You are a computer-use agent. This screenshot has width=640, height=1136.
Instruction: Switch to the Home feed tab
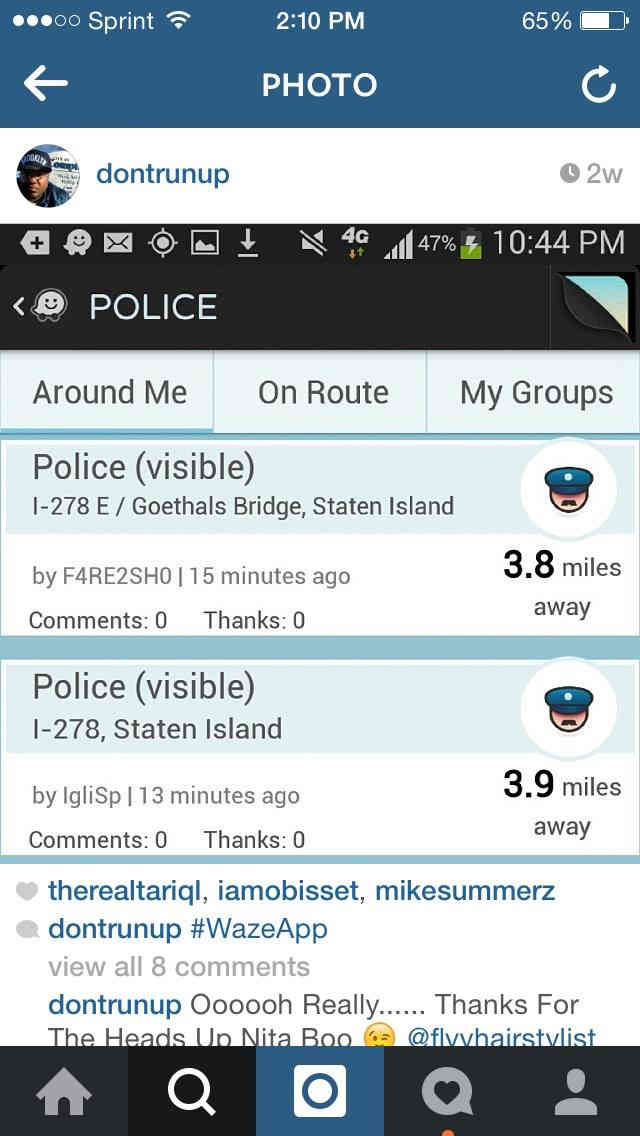coord(64,1092)
